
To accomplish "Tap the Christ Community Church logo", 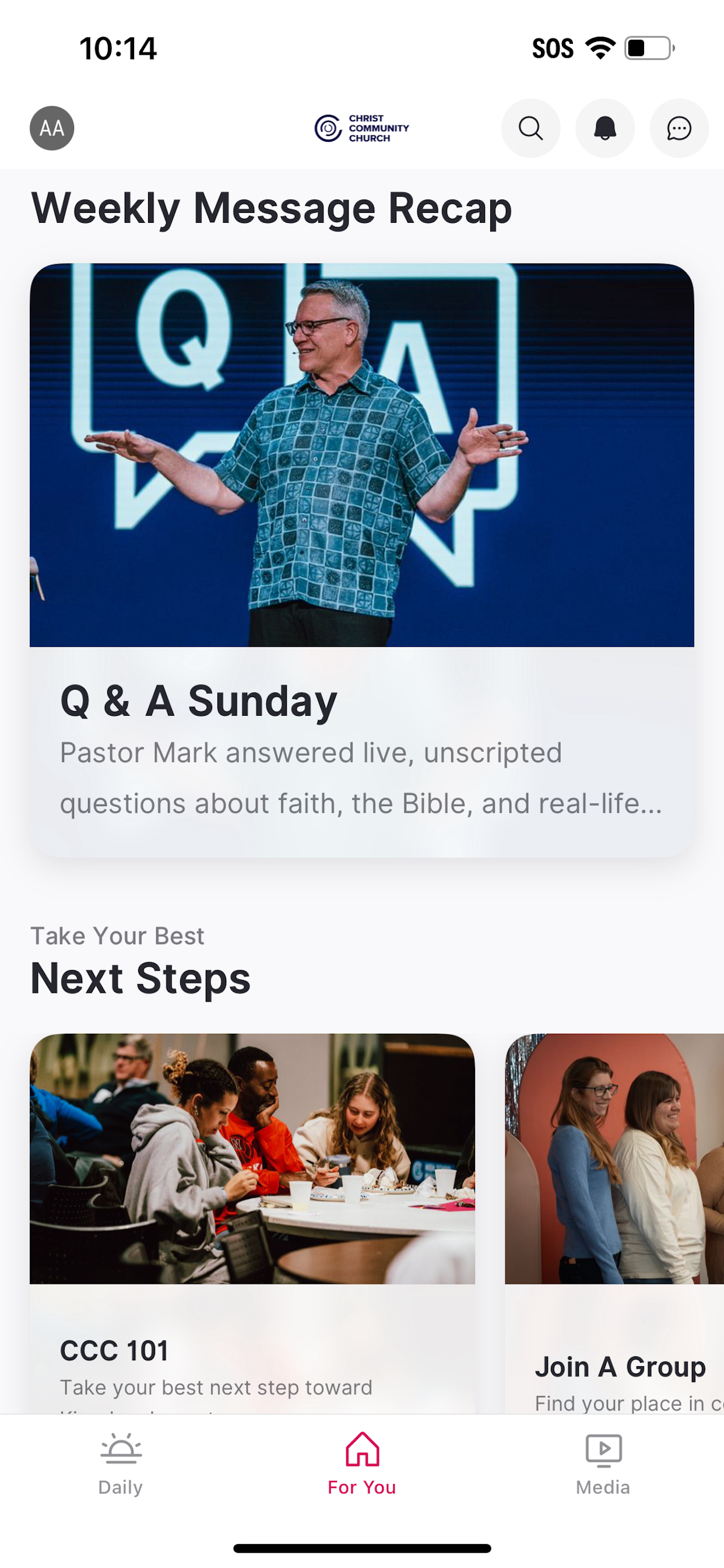I will (361, 128).
